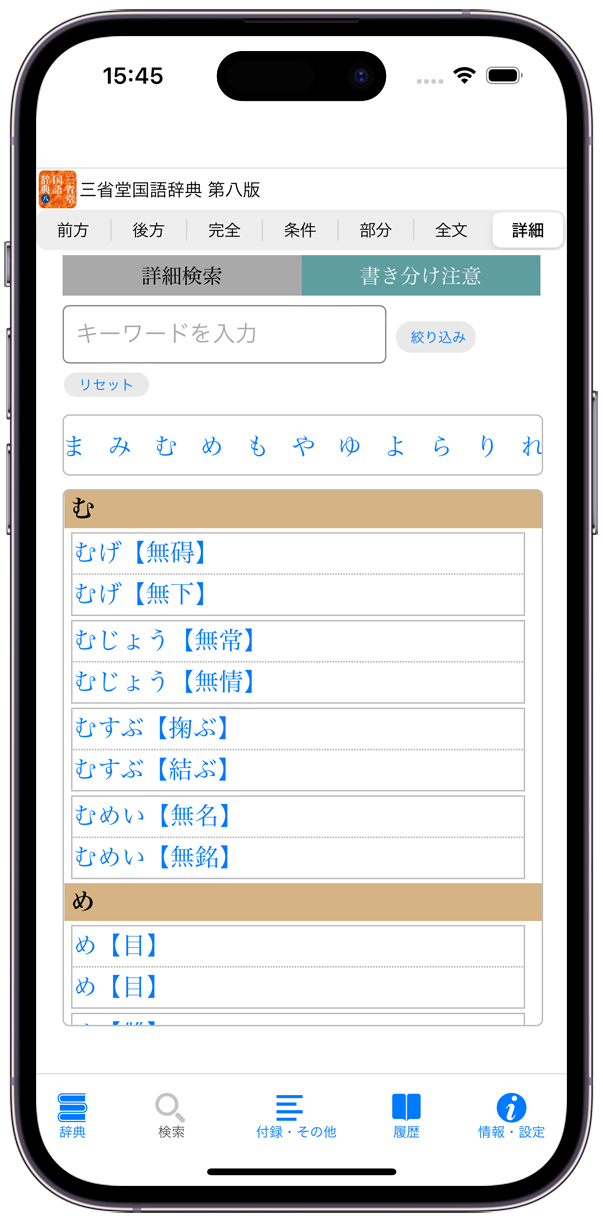The width and height of the screenshot is (603, 1222).
Task: Open the entry むげ【無碍】
Action: pos(142,552)
